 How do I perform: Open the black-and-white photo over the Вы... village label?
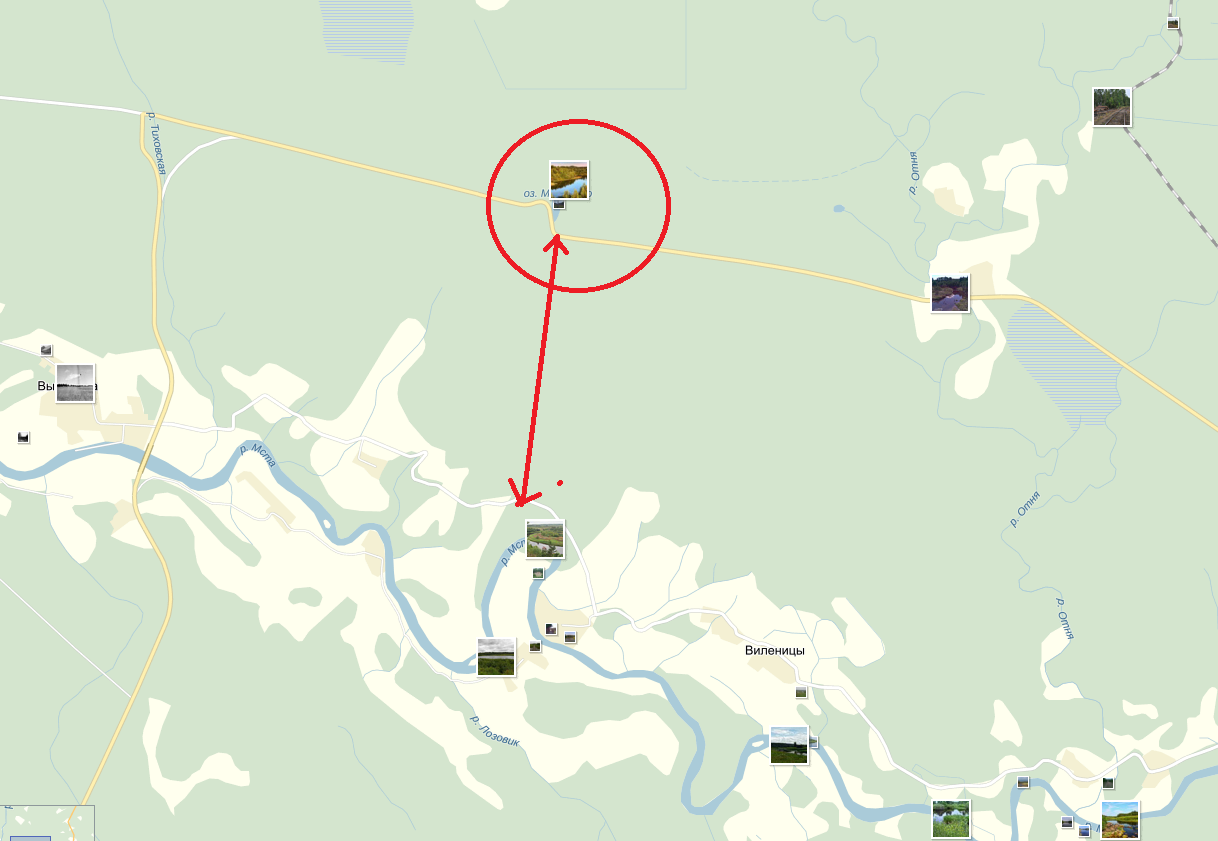click(75, 383)
